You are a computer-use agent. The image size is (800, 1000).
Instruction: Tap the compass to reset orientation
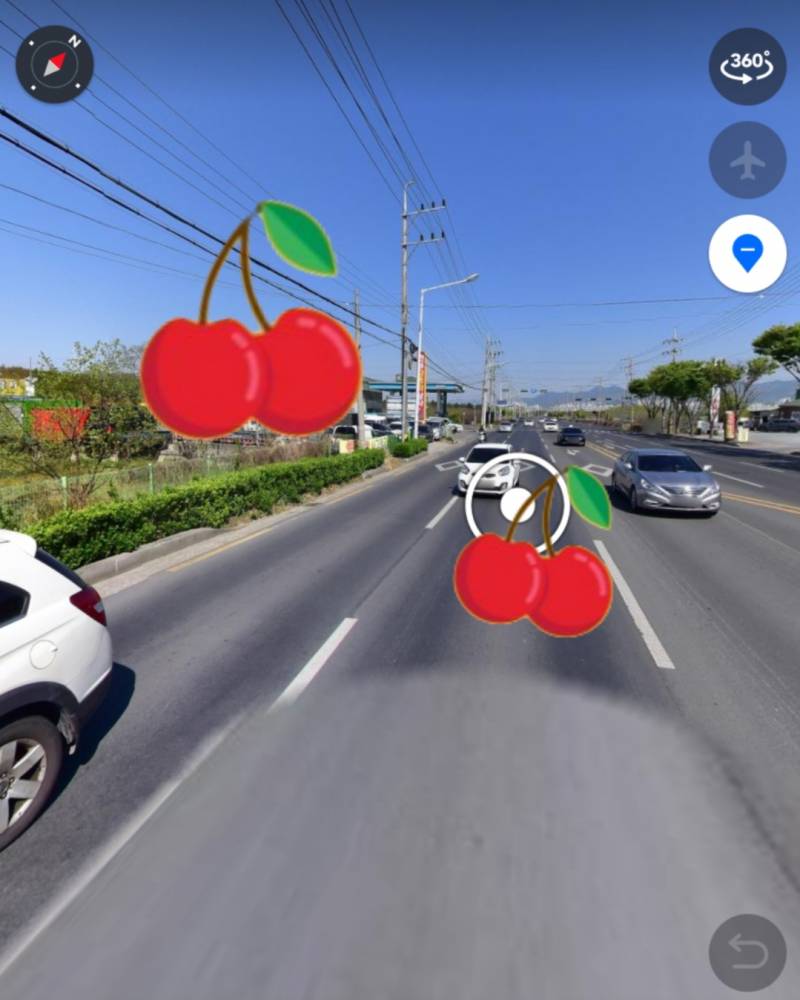coord(55,64)
